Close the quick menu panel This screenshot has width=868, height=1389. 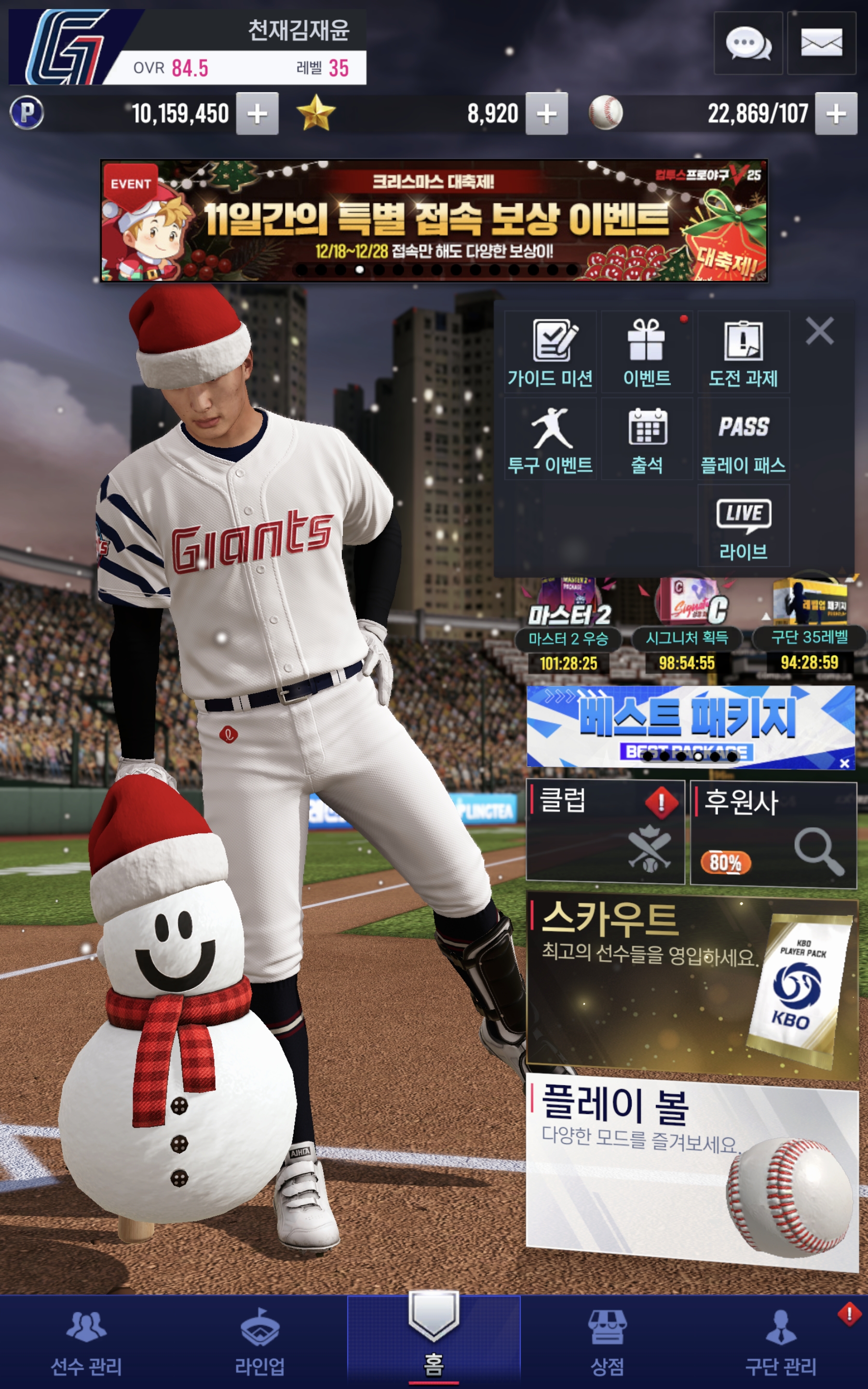(x=819, y=331)
